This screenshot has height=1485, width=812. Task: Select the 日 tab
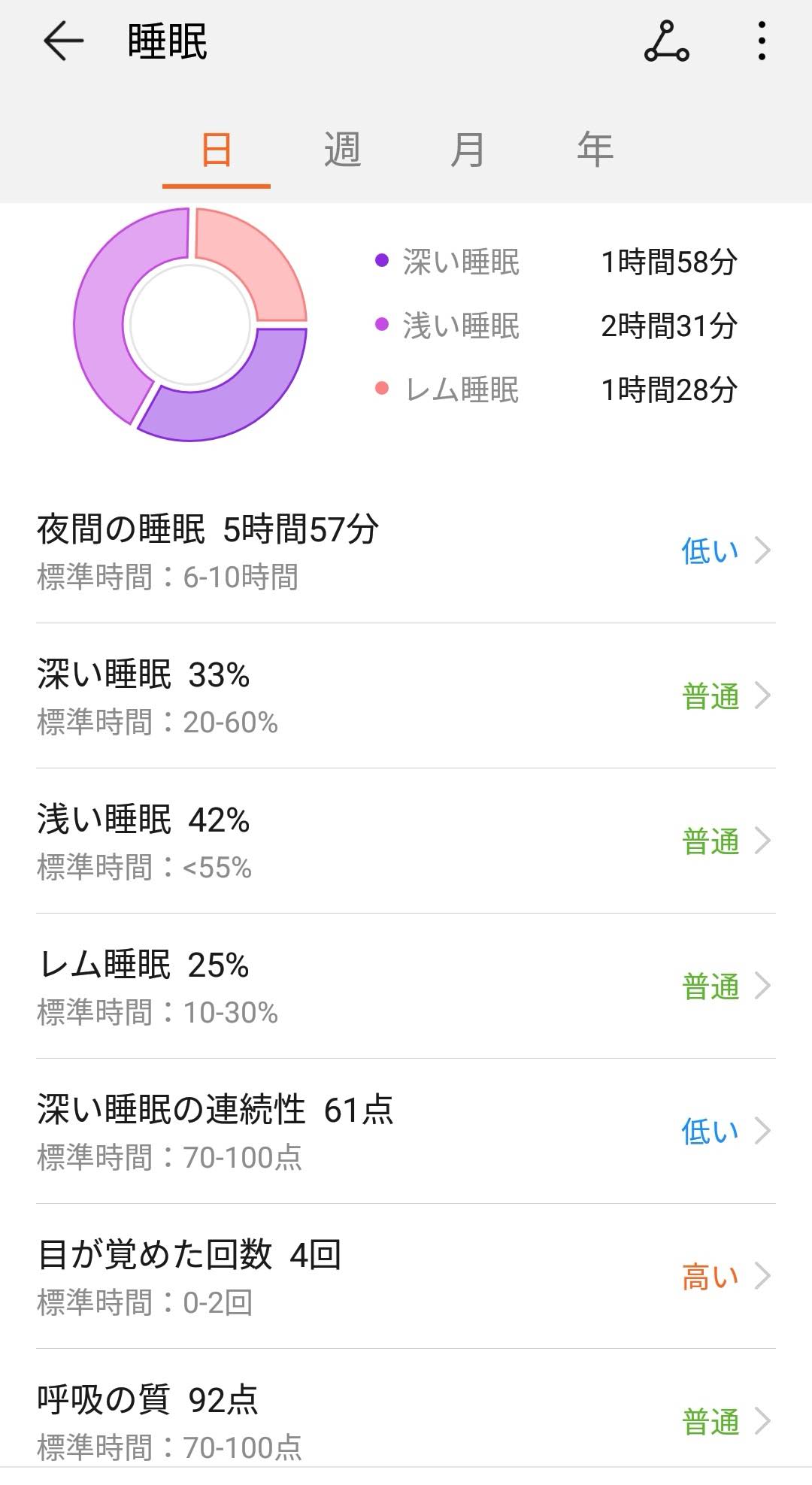(217, 150)
